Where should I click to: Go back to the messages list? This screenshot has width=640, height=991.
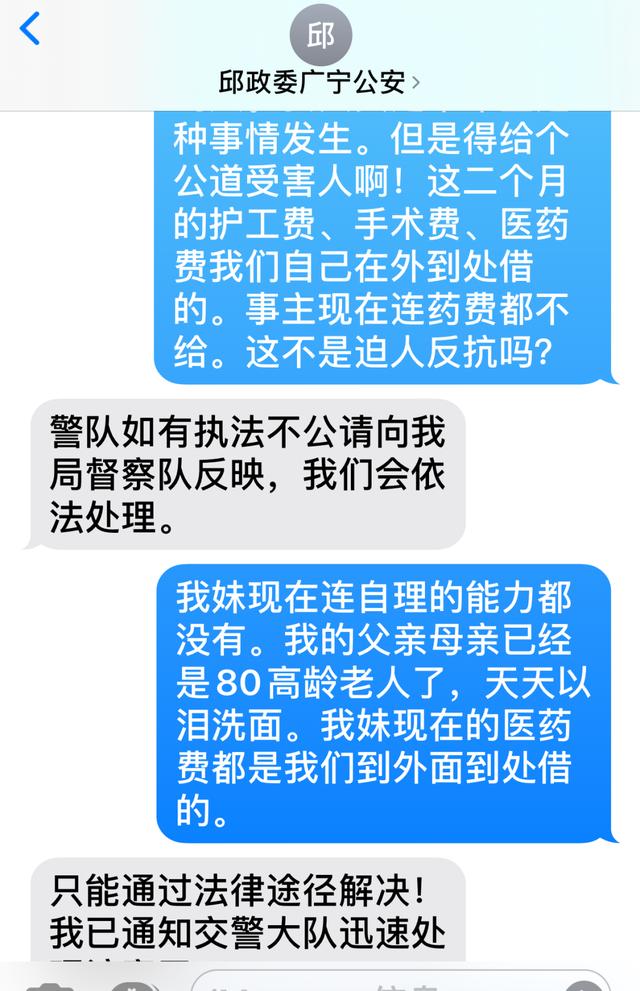pyautogui.click(x=31, y=30)
